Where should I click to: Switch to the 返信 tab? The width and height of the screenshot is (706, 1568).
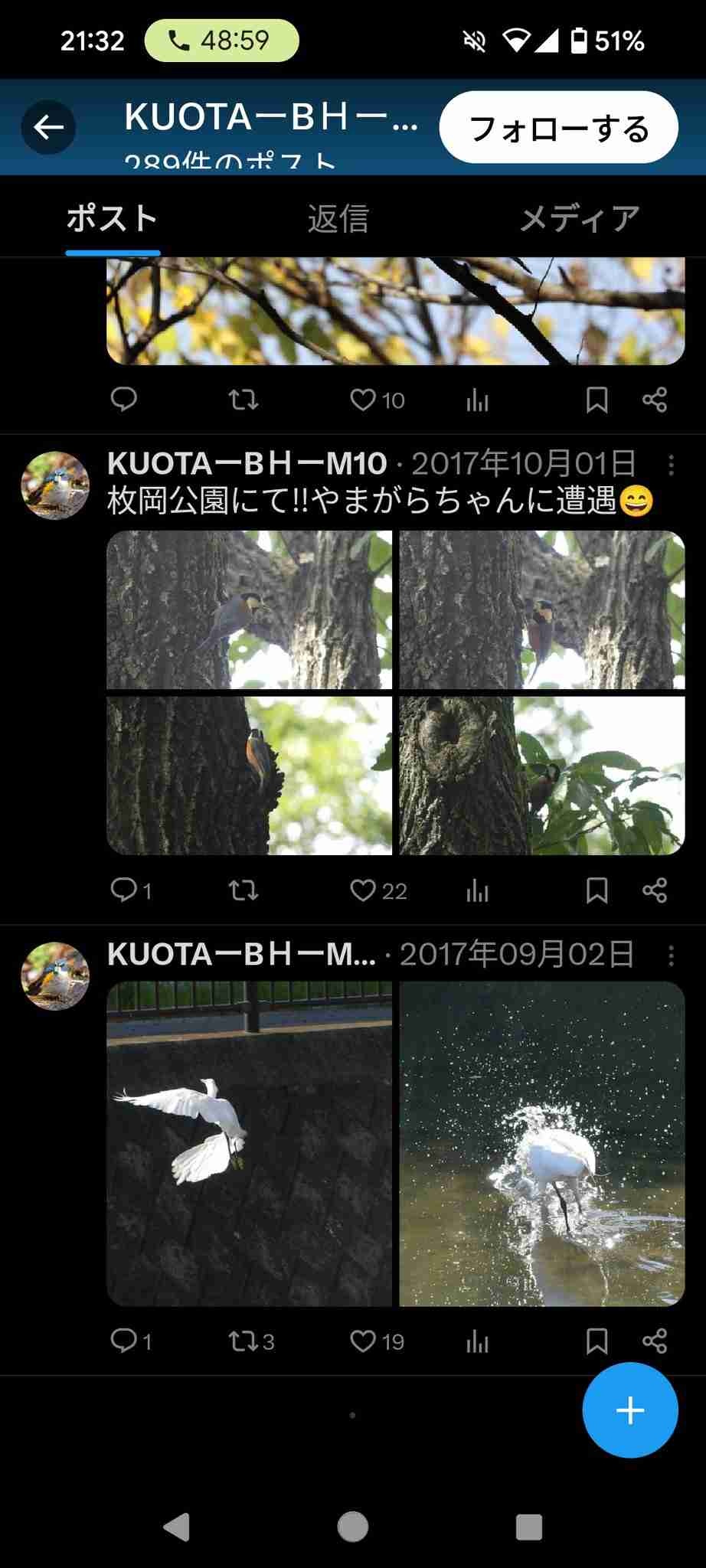pyautogui.click(x=338, y=219)
